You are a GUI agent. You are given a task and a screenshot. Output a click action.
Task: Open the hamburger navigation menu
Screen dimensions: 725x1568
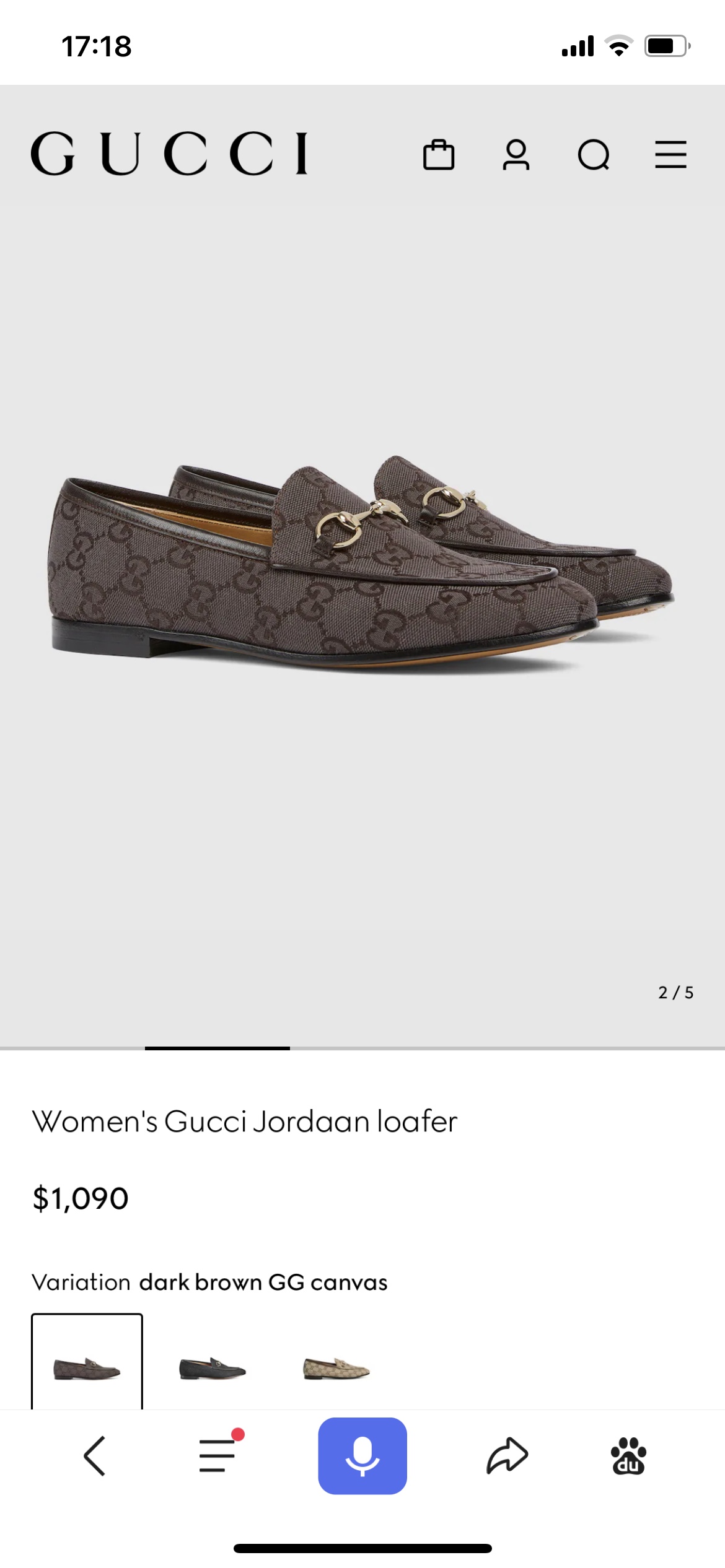[670, 156]
